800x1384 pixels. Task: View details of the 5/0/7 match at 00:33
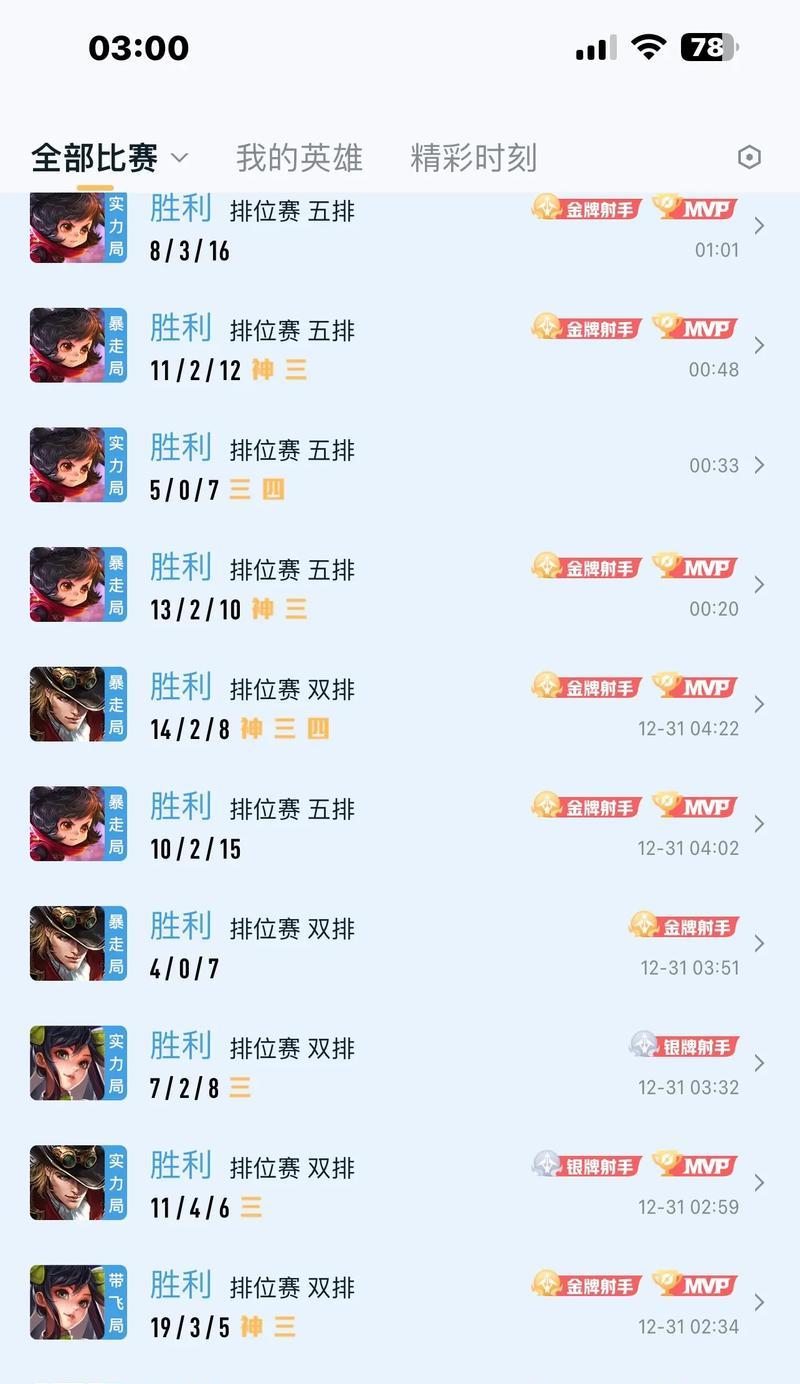click(x=400, y=466)
